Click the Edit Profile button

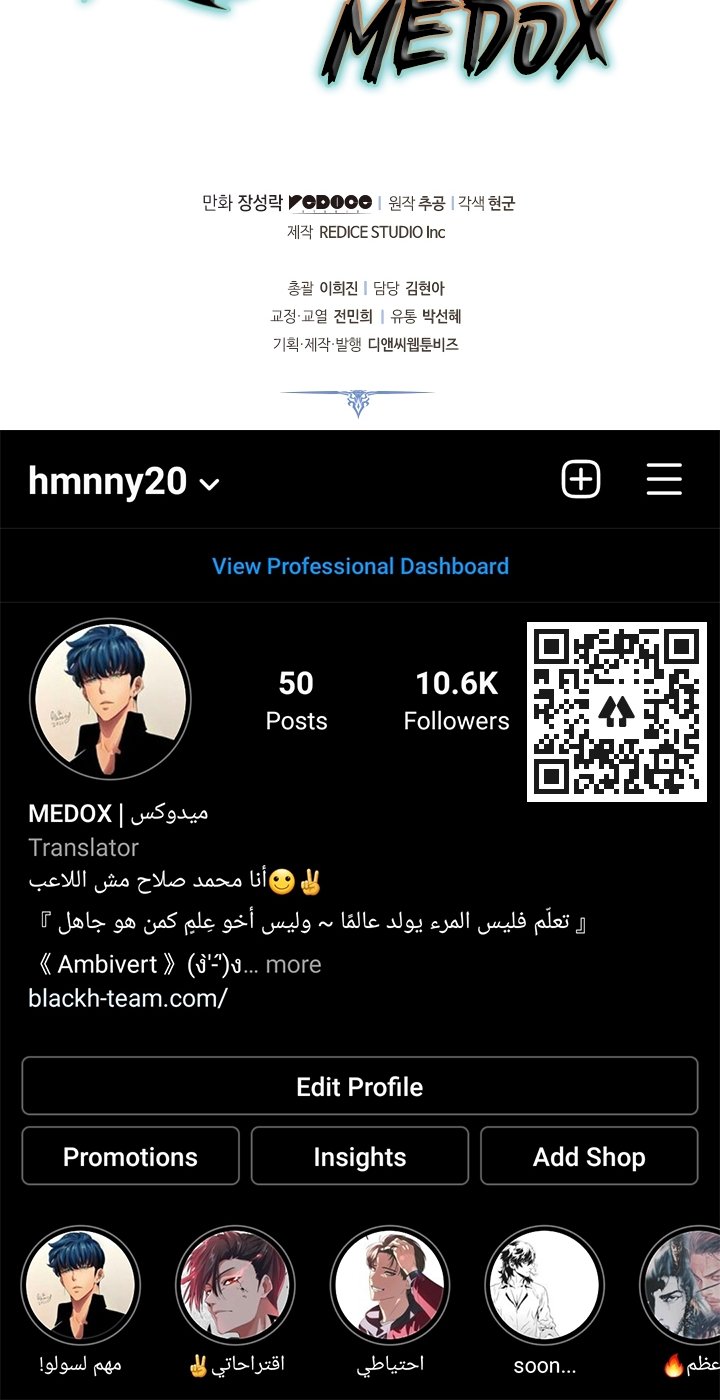point(360,1086)
